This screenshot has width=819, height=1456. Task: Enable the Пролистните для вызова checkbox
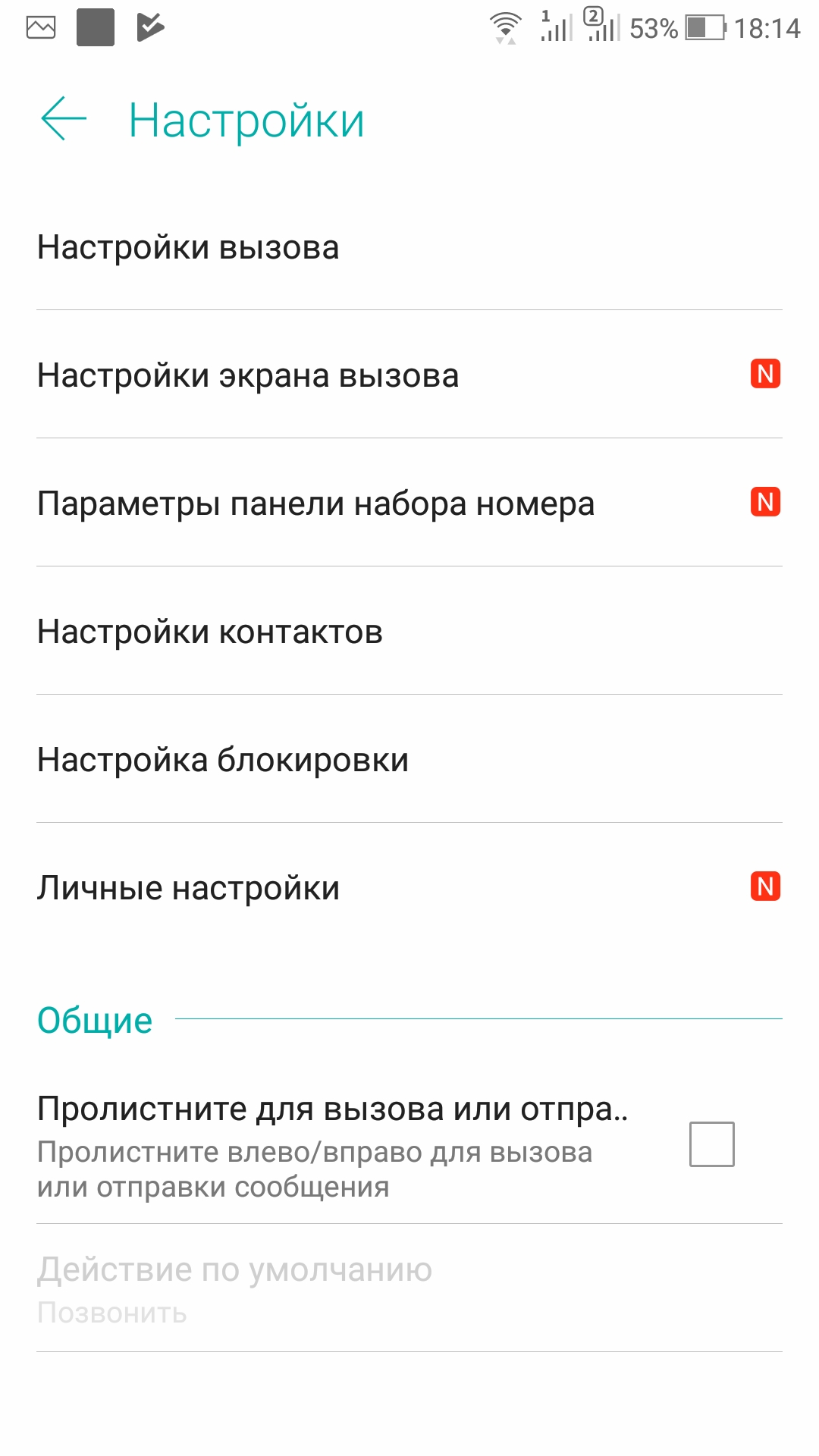pos(711,1144)
